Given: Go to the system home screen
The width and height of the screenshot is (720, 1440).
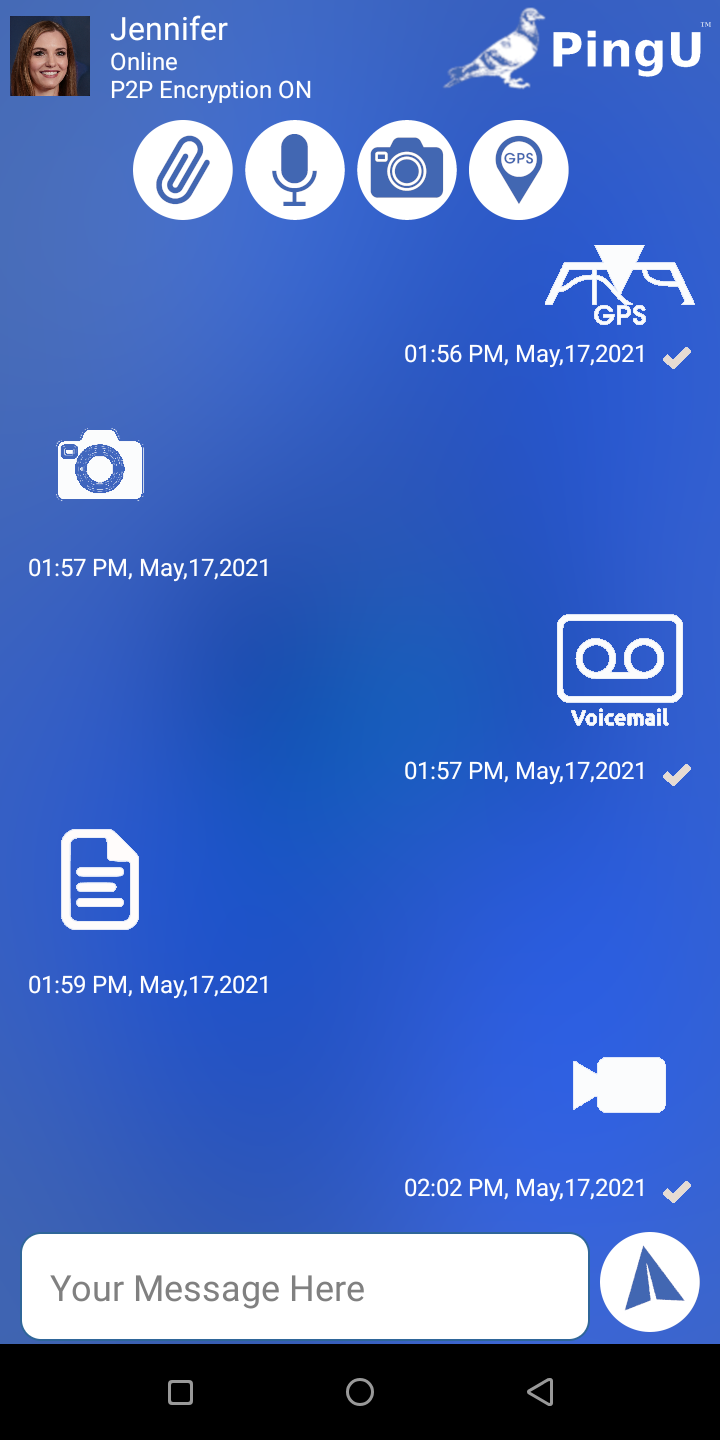Looking at the screenshot, I should tap(360, 1392).
